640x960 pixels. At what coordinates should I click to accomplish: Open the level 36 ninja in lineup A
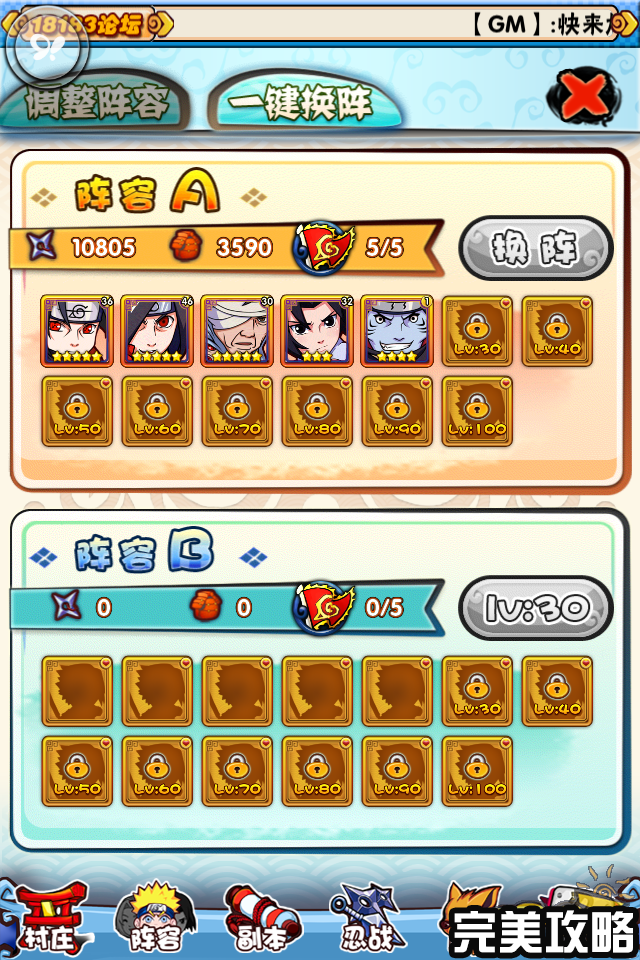click(x=77, y=331)
